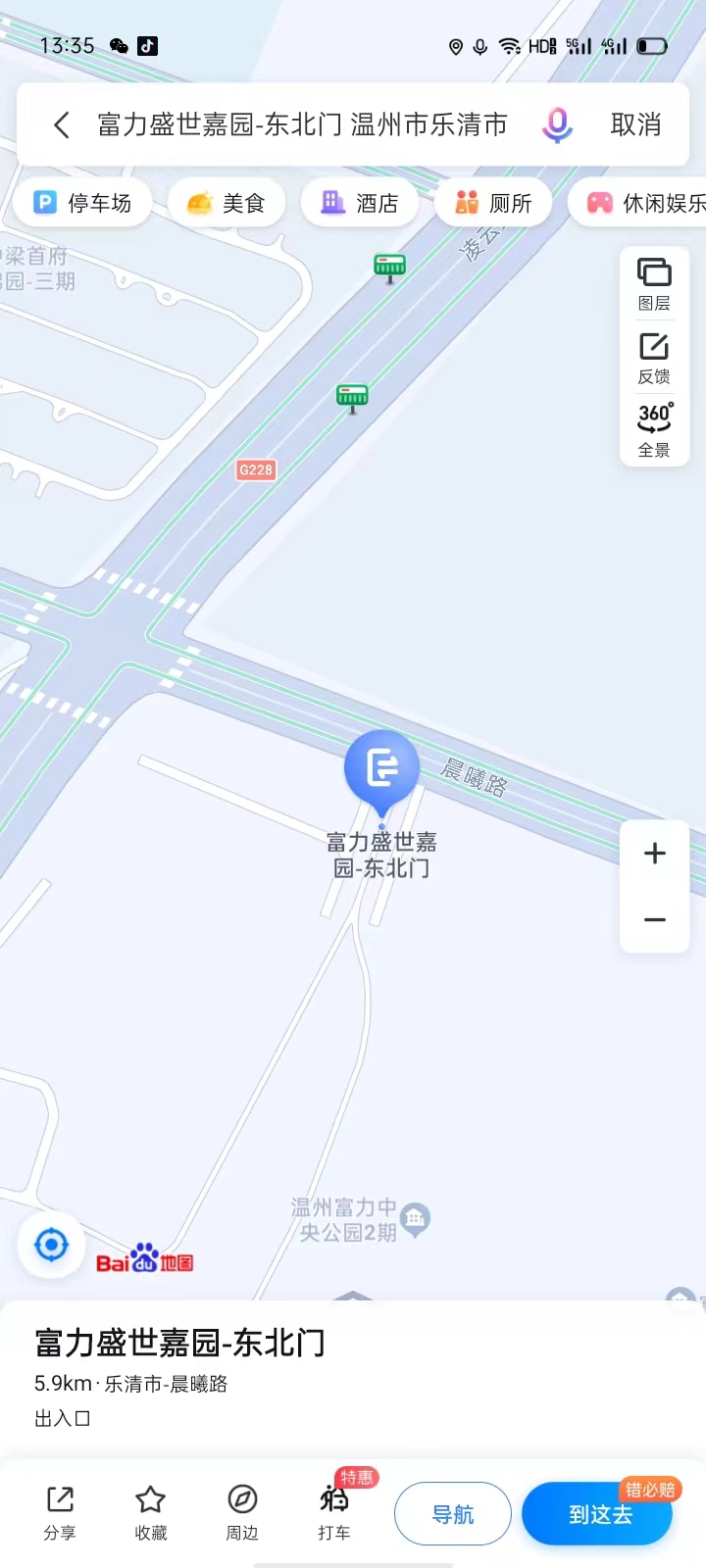
Task: Explore nearby with 周边
Action: coord(242,1513)
